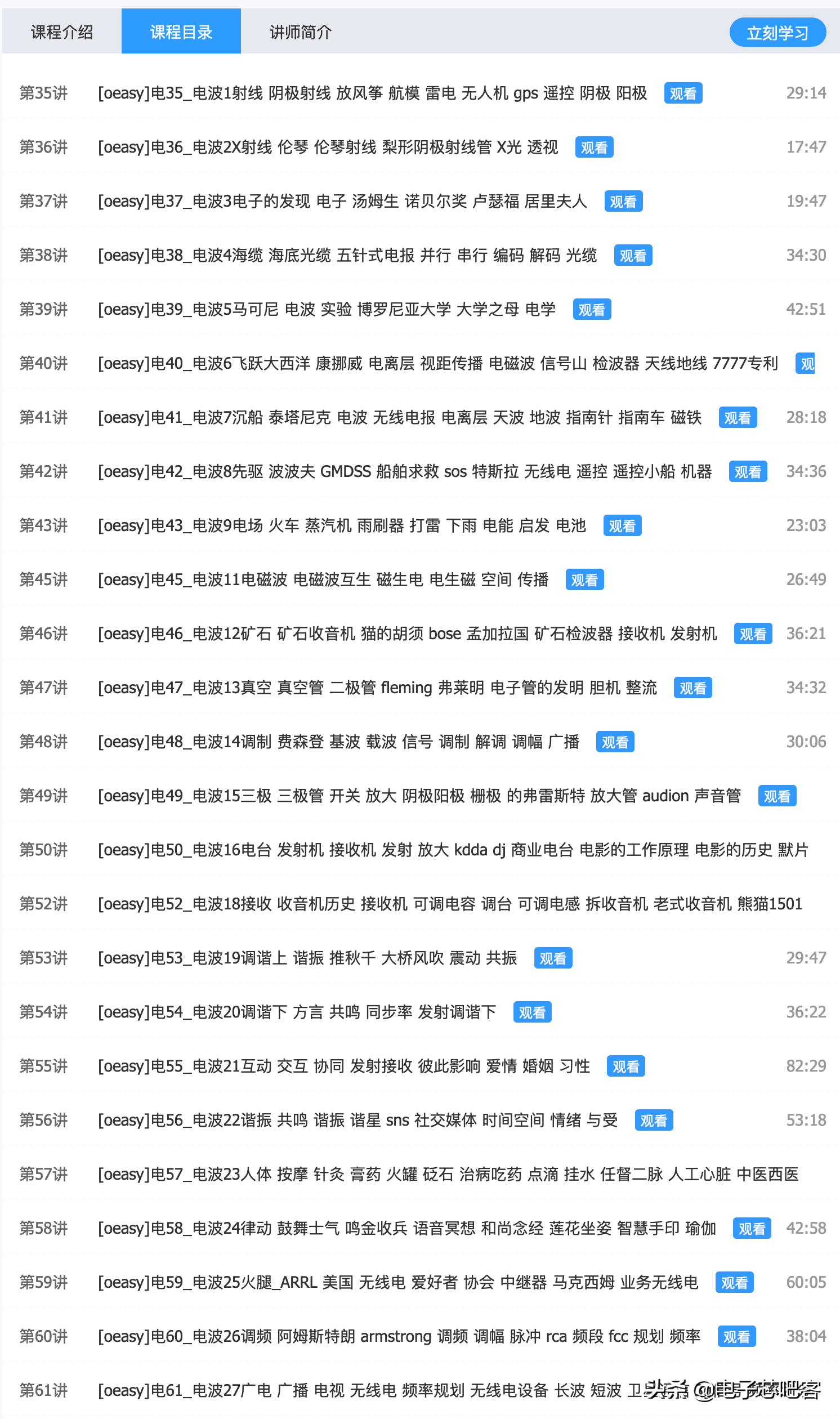Open lecture row 第52讲 电波18接收
840x1419 pixels.
point(449,904)
